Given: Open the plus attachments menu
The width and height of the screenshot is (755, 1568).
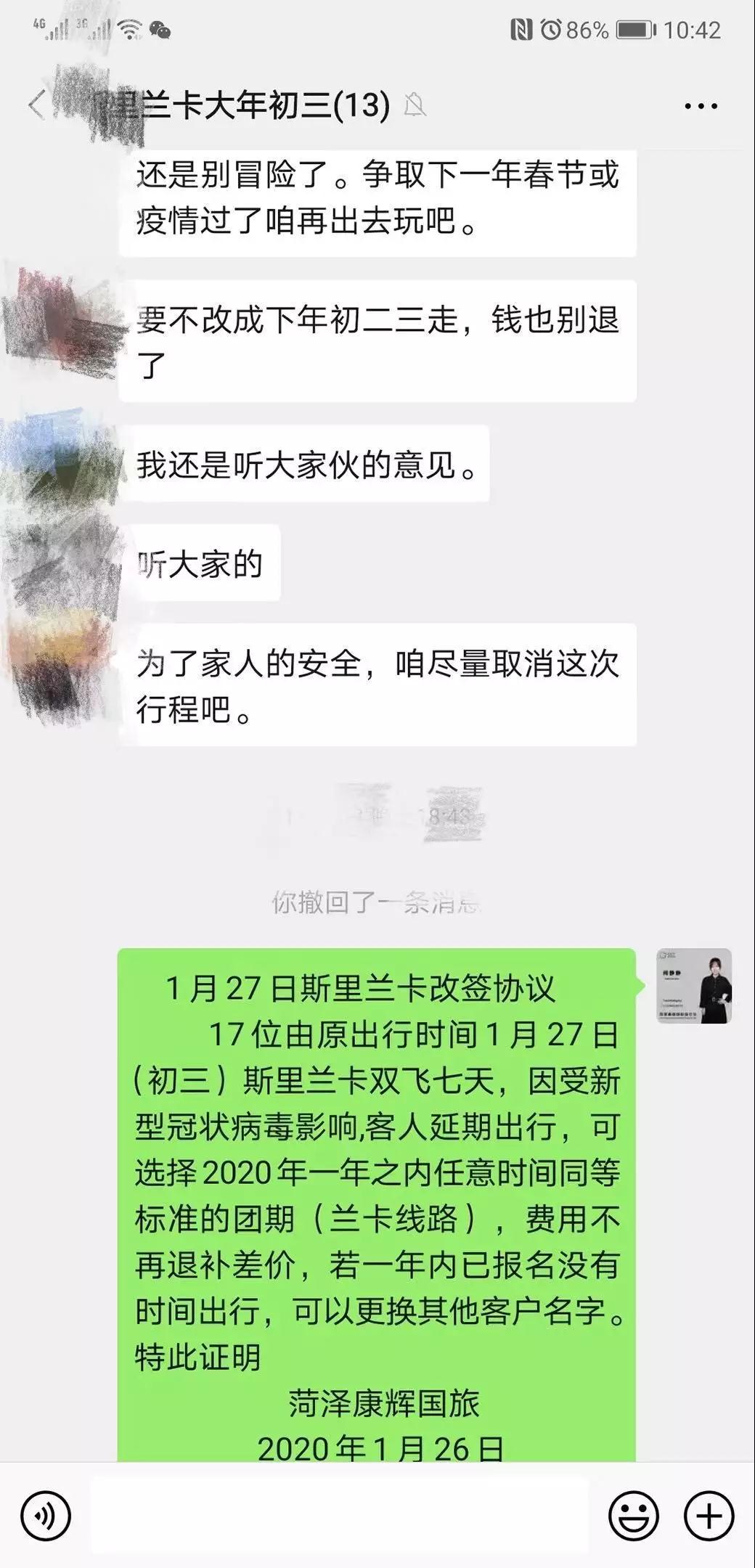Looking at the screenshot, I should [709, 1516].
